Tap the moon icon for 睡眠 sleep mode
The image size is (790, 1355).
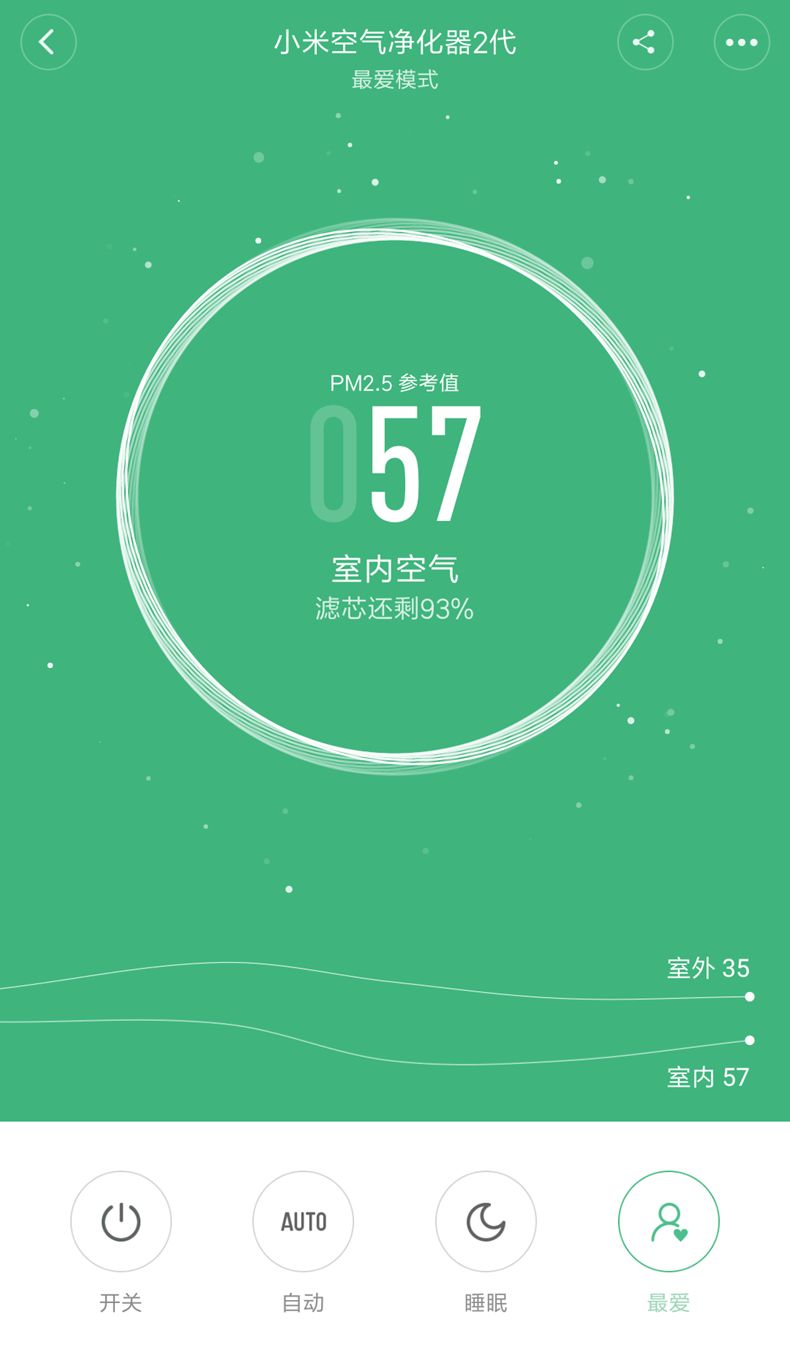click(486, 1221)
